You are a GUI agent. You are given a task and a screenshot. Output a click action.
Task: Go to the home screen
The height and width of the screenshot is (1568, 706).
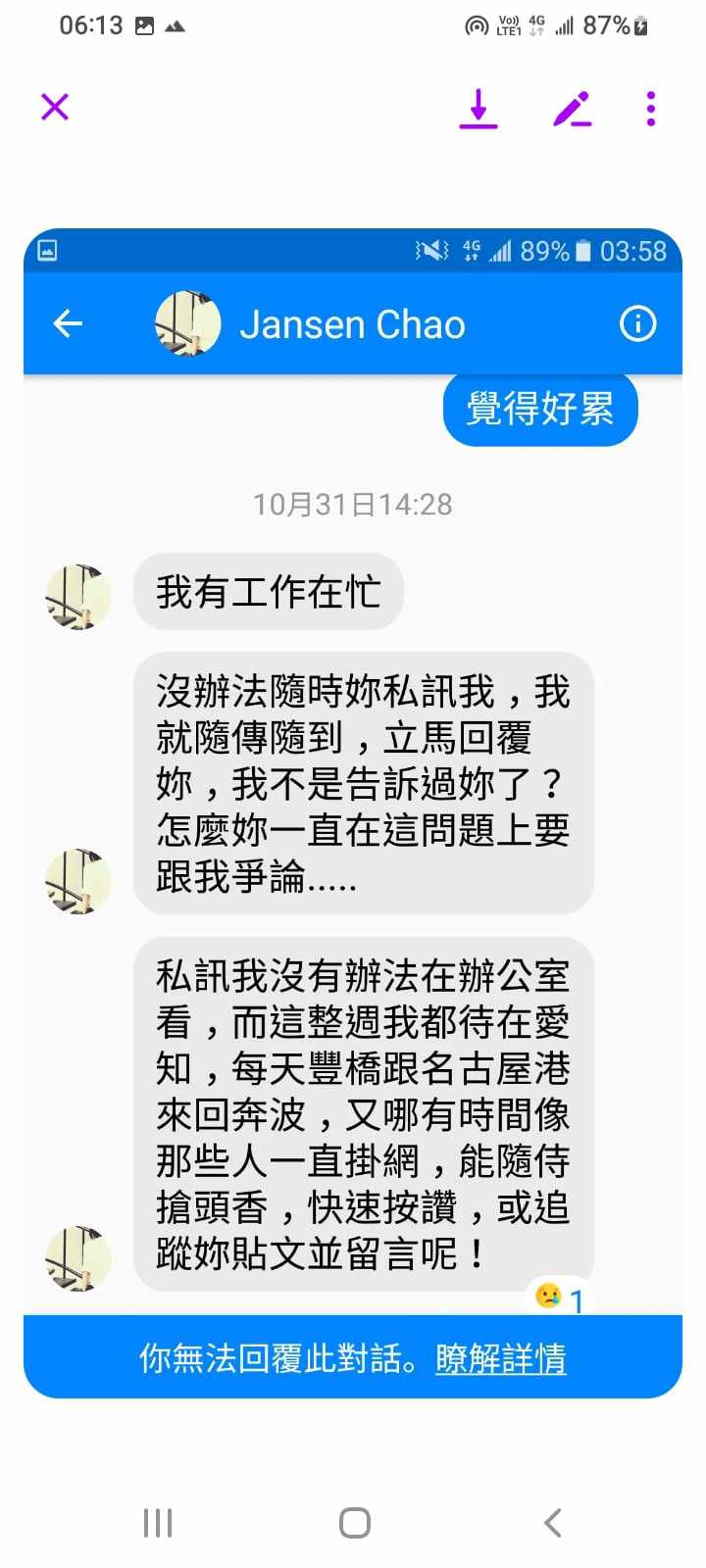pyautogui.click(x=354, y=1522)
